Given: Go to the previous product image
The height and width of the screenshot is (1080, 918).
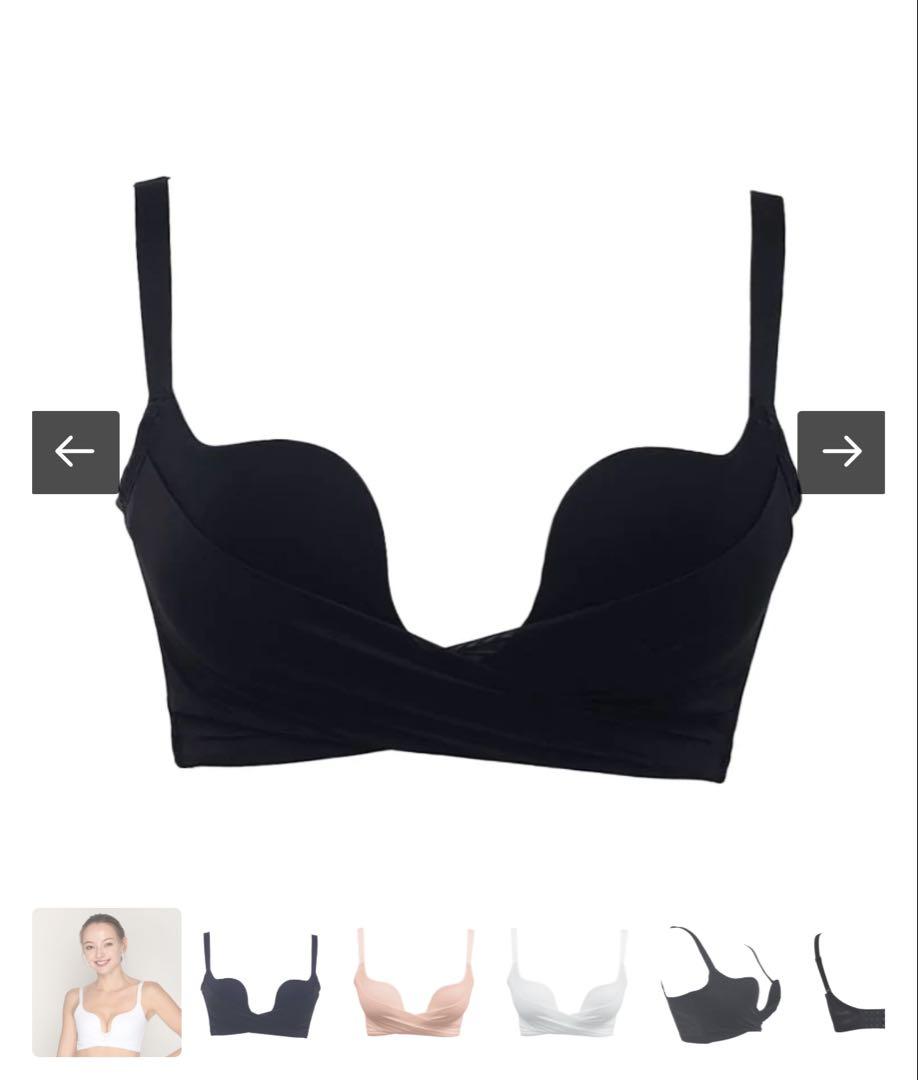Looking at the screenshot, I should point(76,452).
